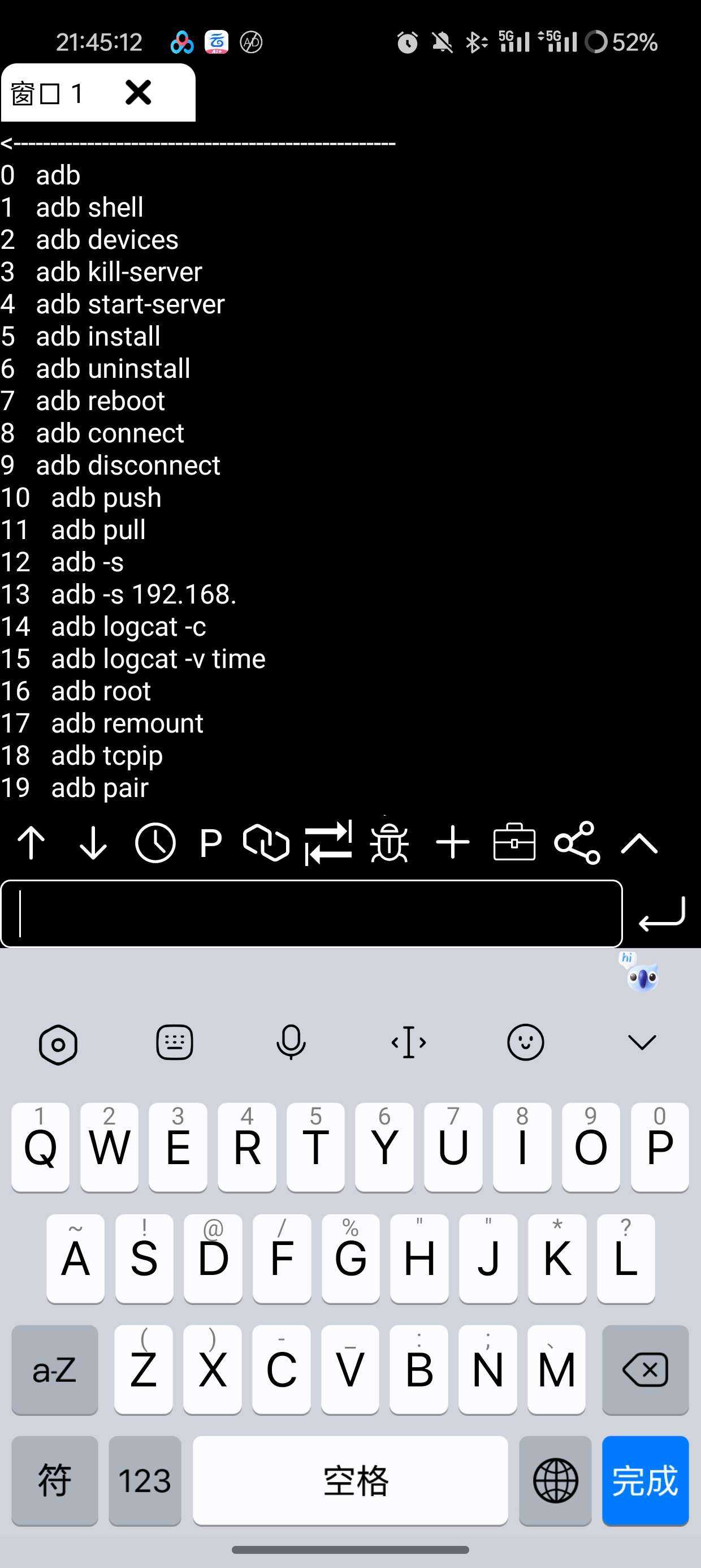Pick the "adb pair" suggestion

click(99, 787)
